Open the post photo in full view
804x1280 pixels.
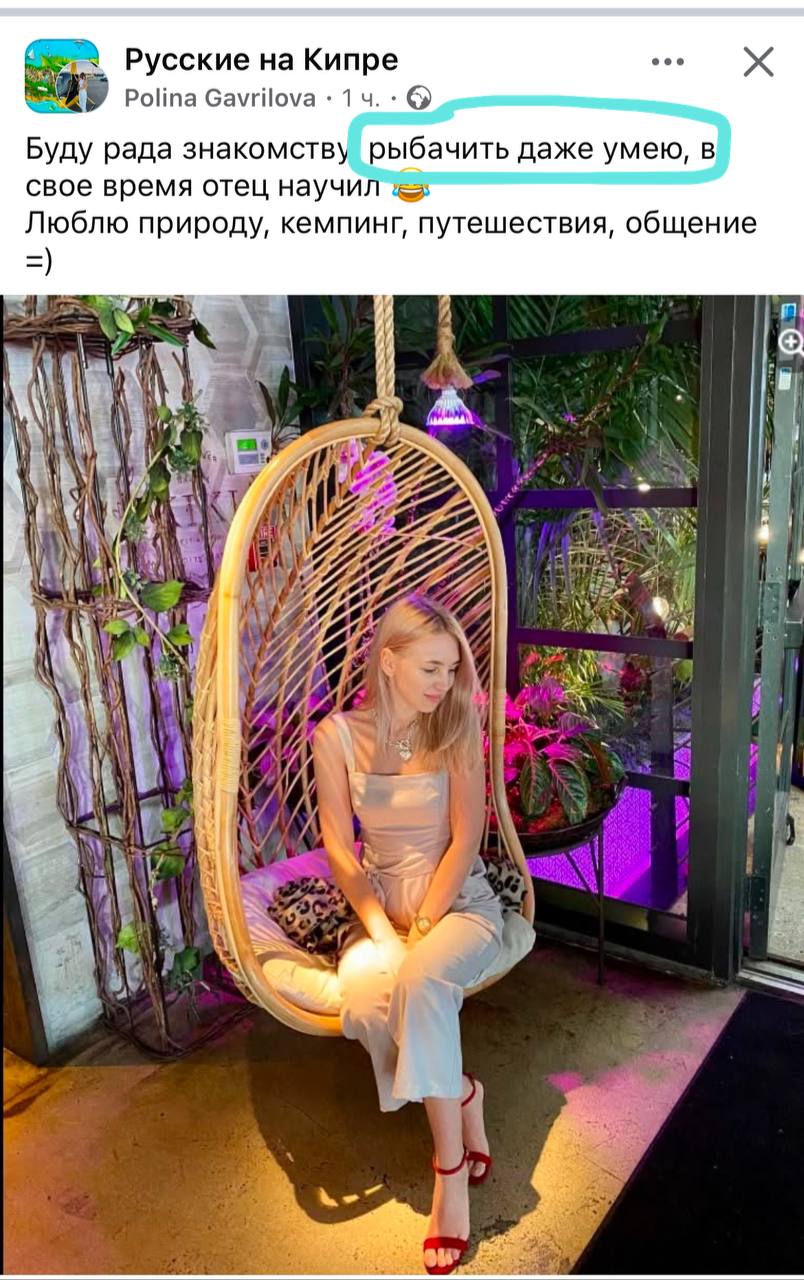[400, 780]
